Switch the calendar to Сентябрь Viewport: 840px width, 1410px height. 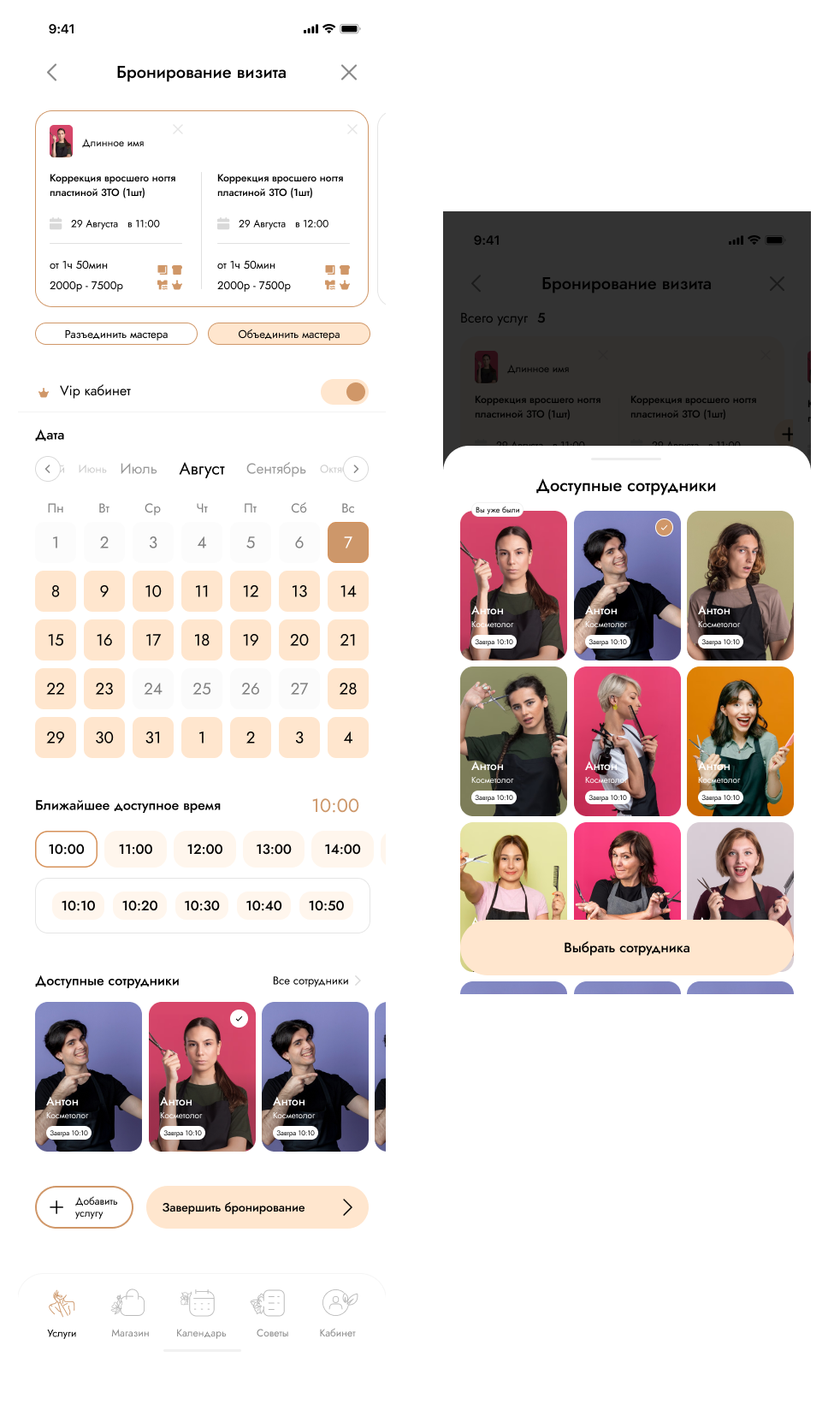pos(276,469)
